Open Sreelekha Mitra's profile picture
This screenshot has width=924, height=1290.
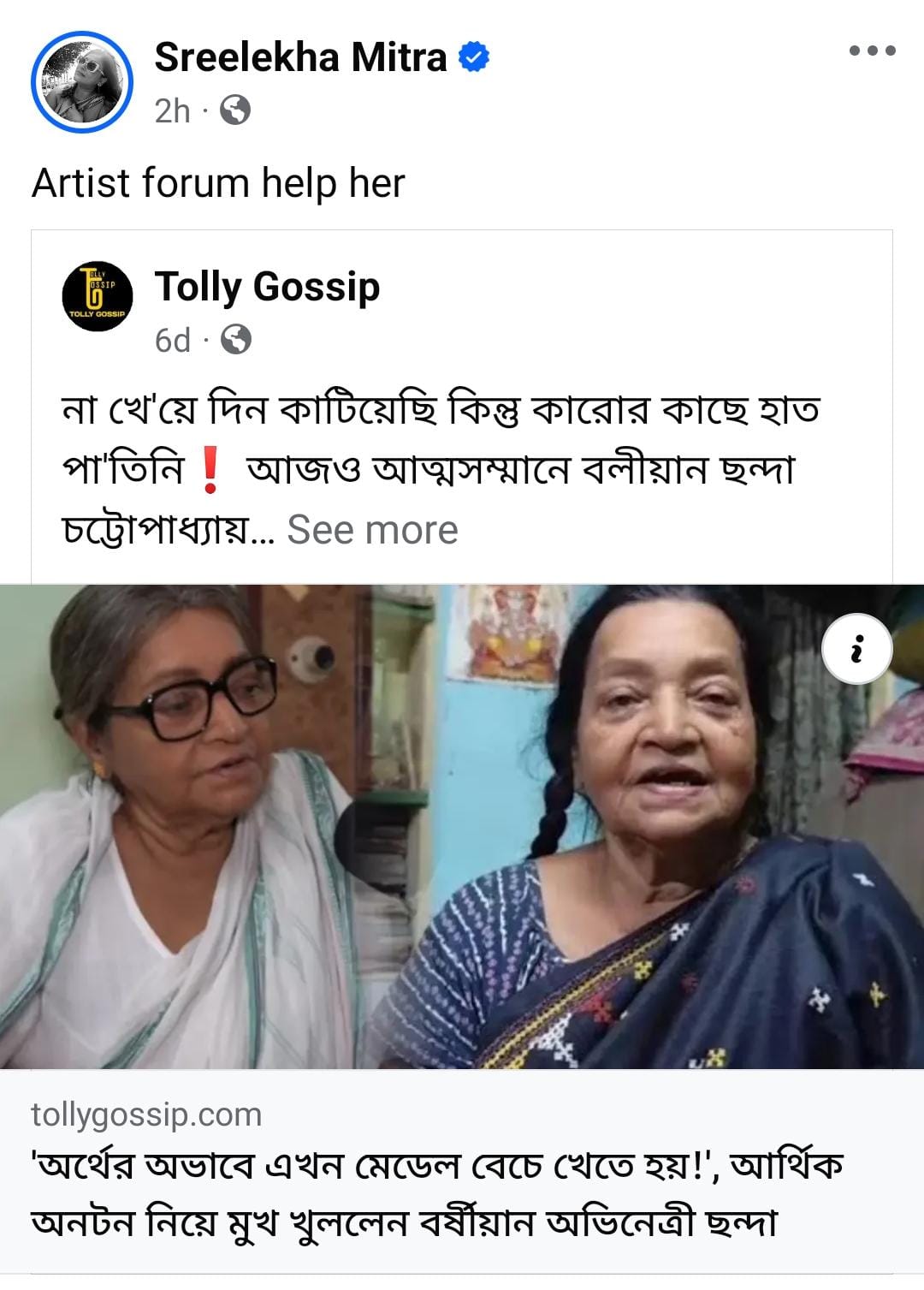point(82,82)
